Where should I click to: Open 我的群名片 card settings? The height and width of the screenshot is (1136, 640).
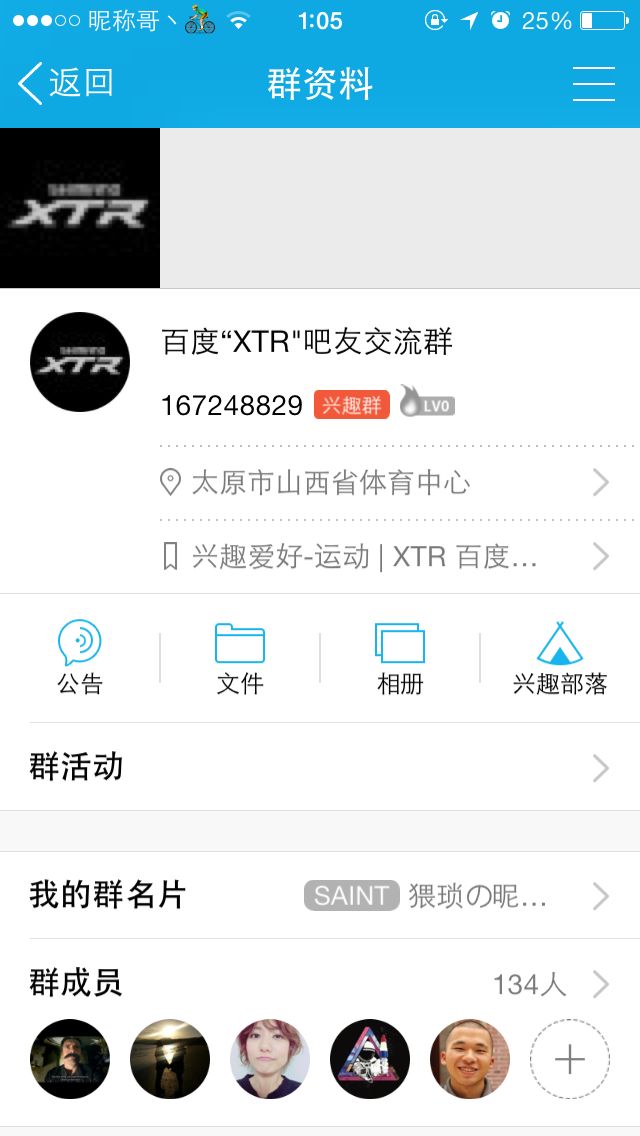[320, 895]
